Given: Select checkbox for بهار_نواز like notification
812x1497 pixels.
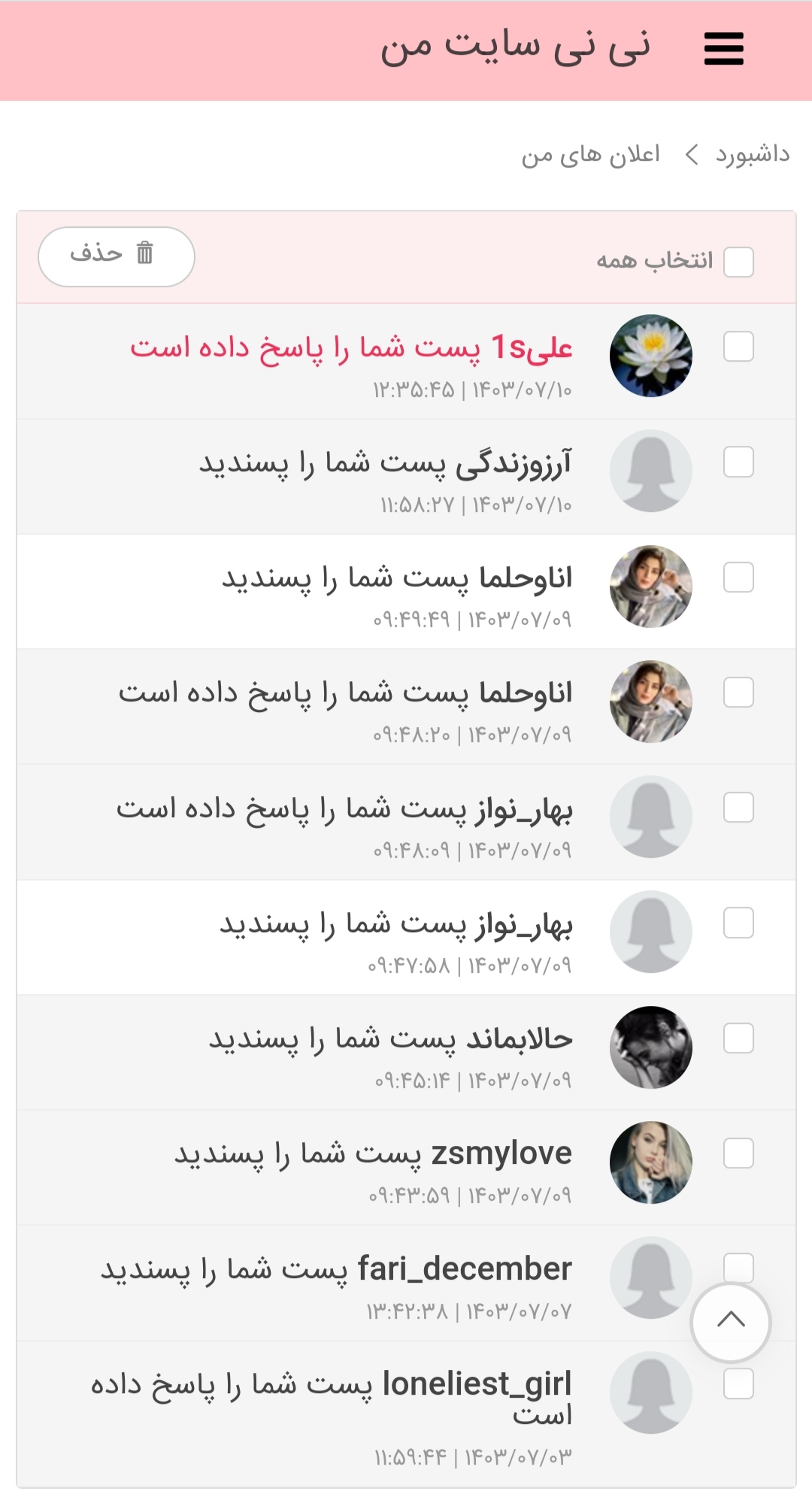Looking at the screenshot, I should [738, 923].
